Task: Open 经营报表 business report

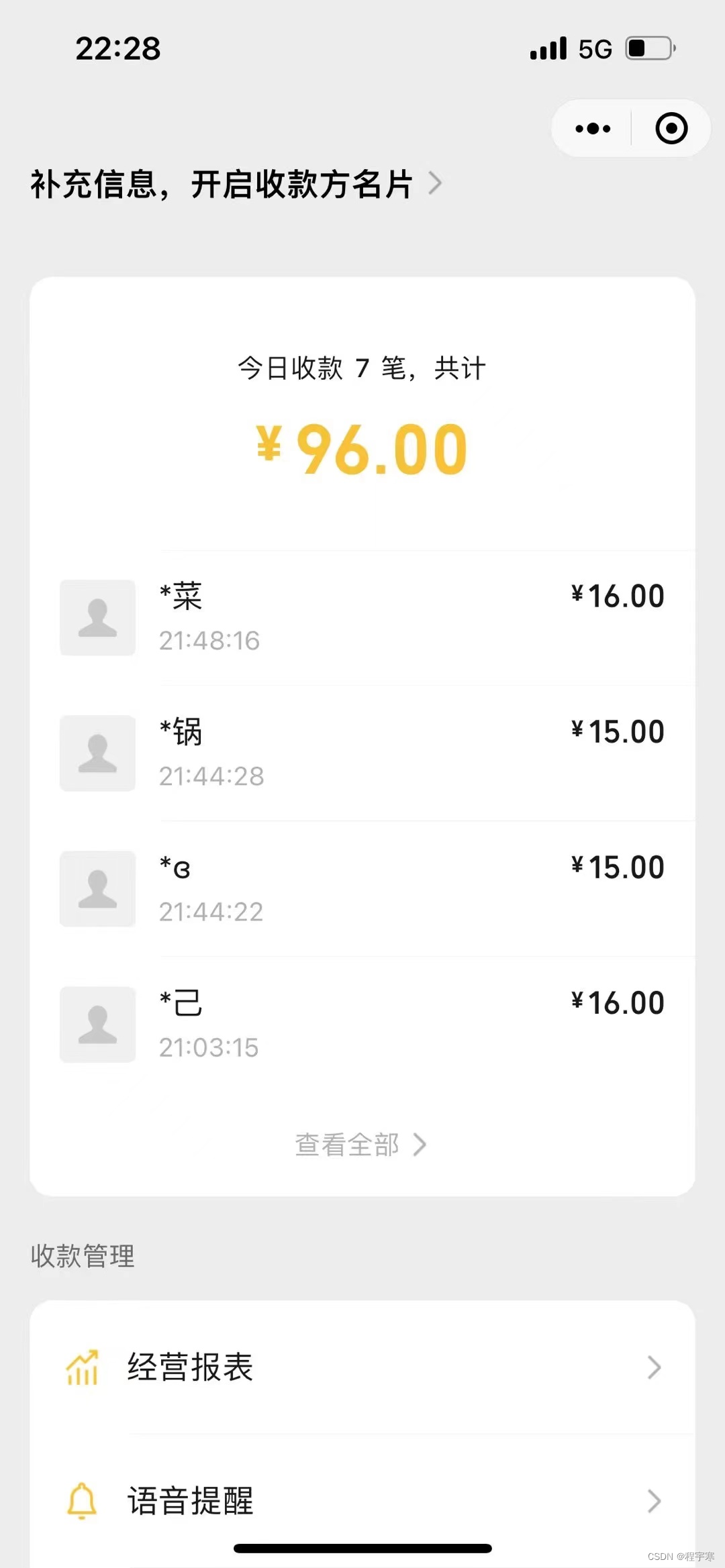Action: click(362, 1367)
